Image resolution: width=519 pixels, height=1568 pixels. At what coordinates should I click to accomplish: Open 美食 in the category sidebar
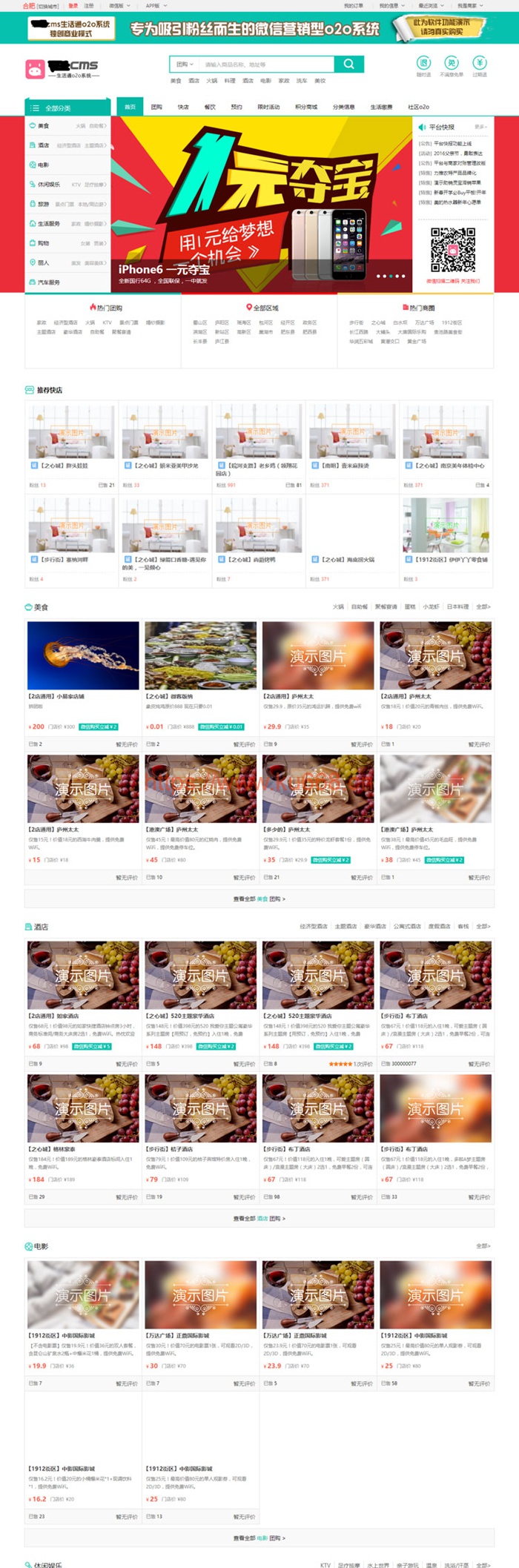44,126
